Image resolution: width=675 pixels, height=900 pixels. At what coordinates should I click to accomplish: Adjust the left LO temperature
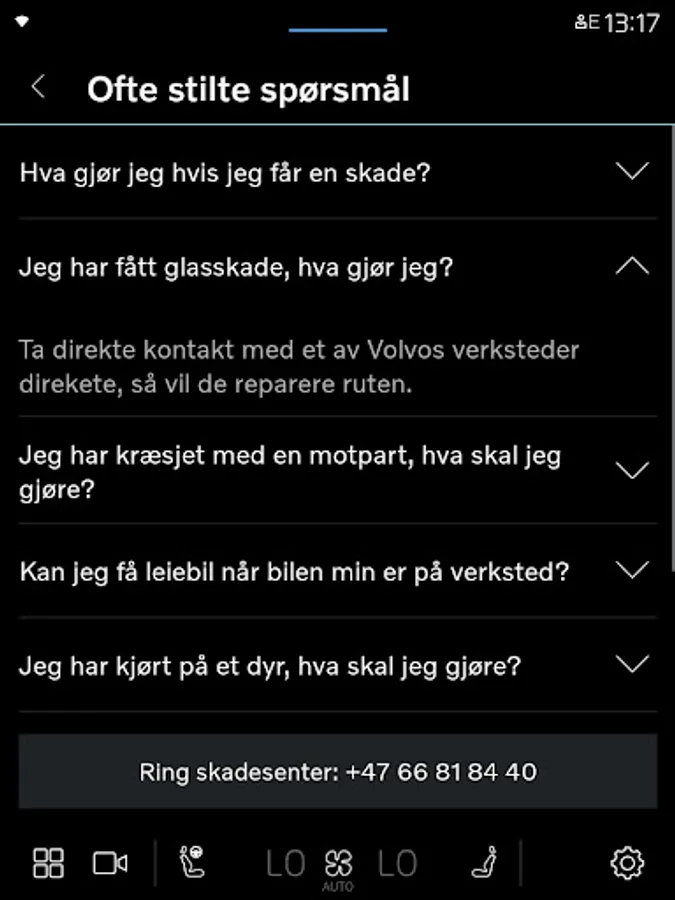285,863
